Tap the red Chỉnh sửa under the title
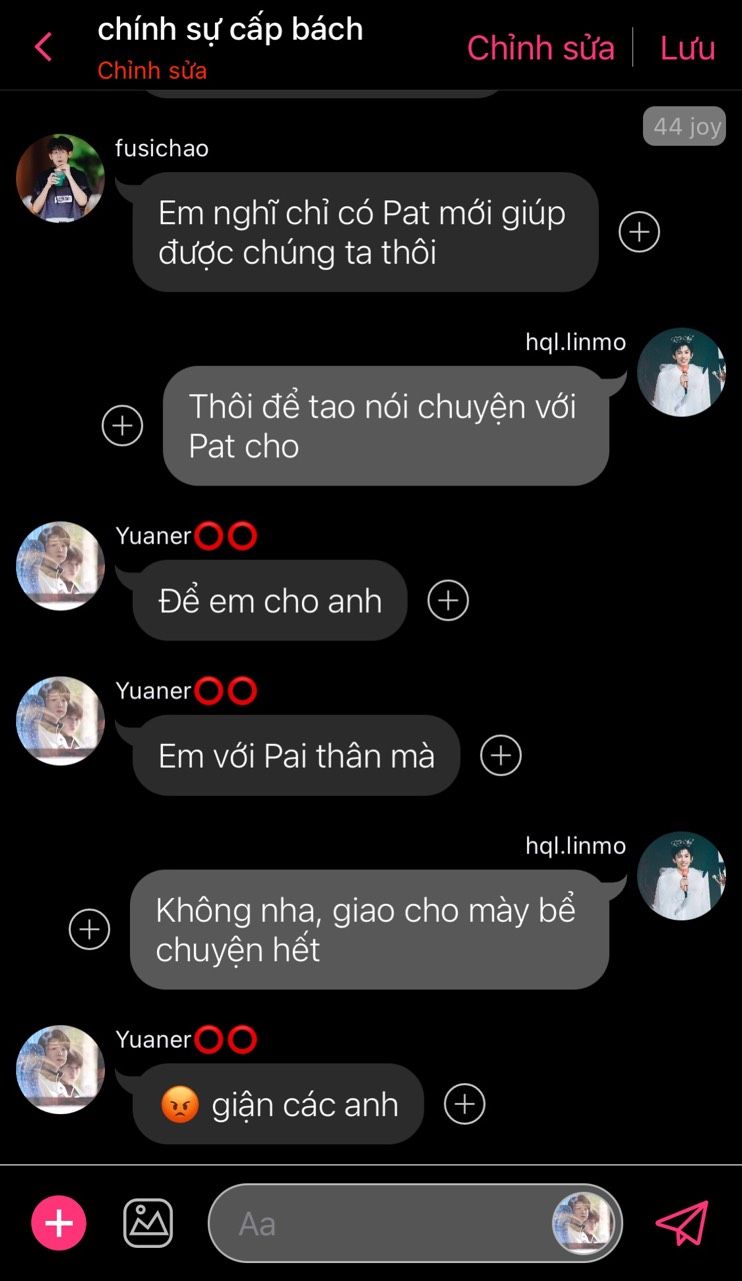 point(152,71)
